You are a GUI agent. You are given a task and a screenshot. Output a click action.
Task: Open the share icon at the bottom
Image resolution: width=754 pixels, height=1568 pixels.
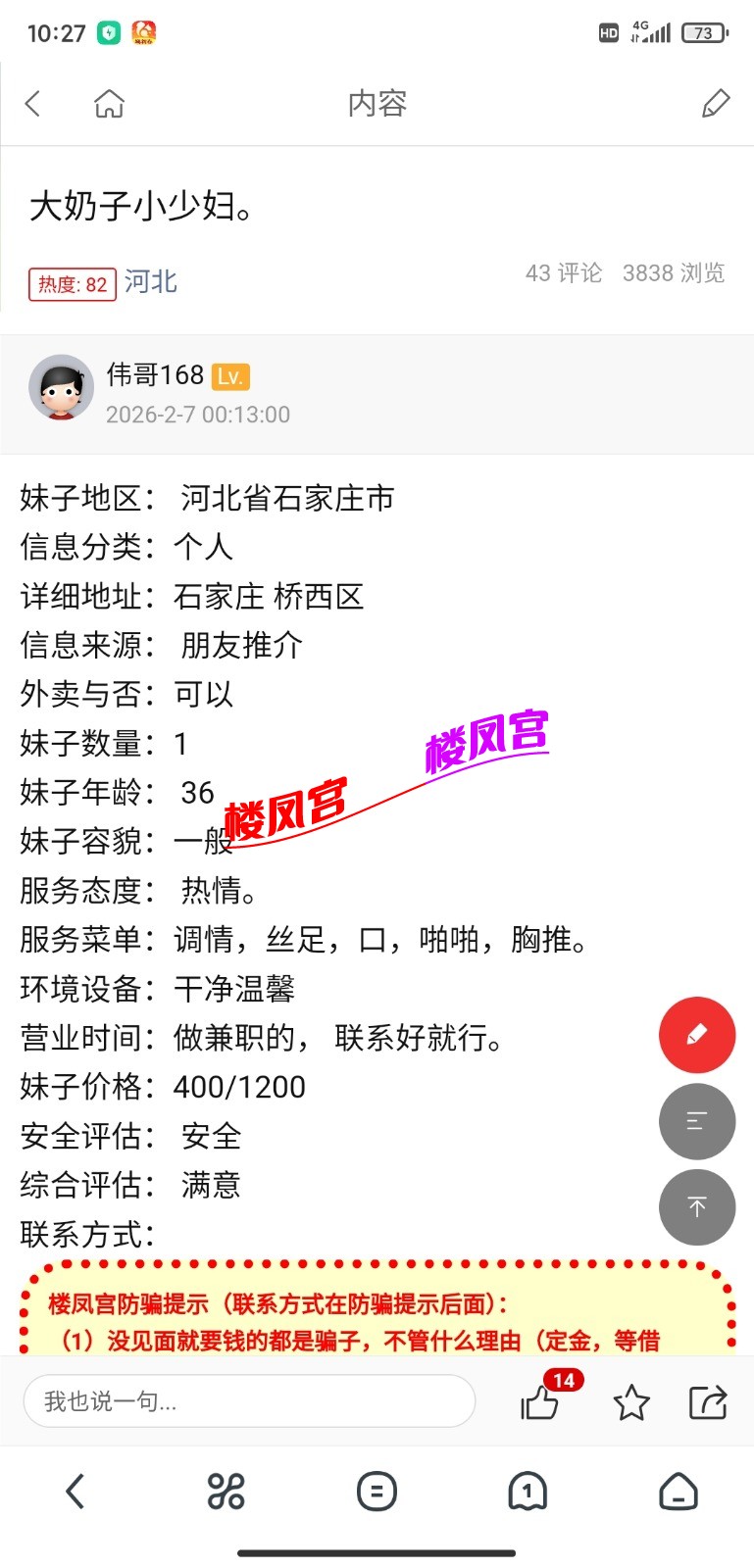tap(708, 1403)
